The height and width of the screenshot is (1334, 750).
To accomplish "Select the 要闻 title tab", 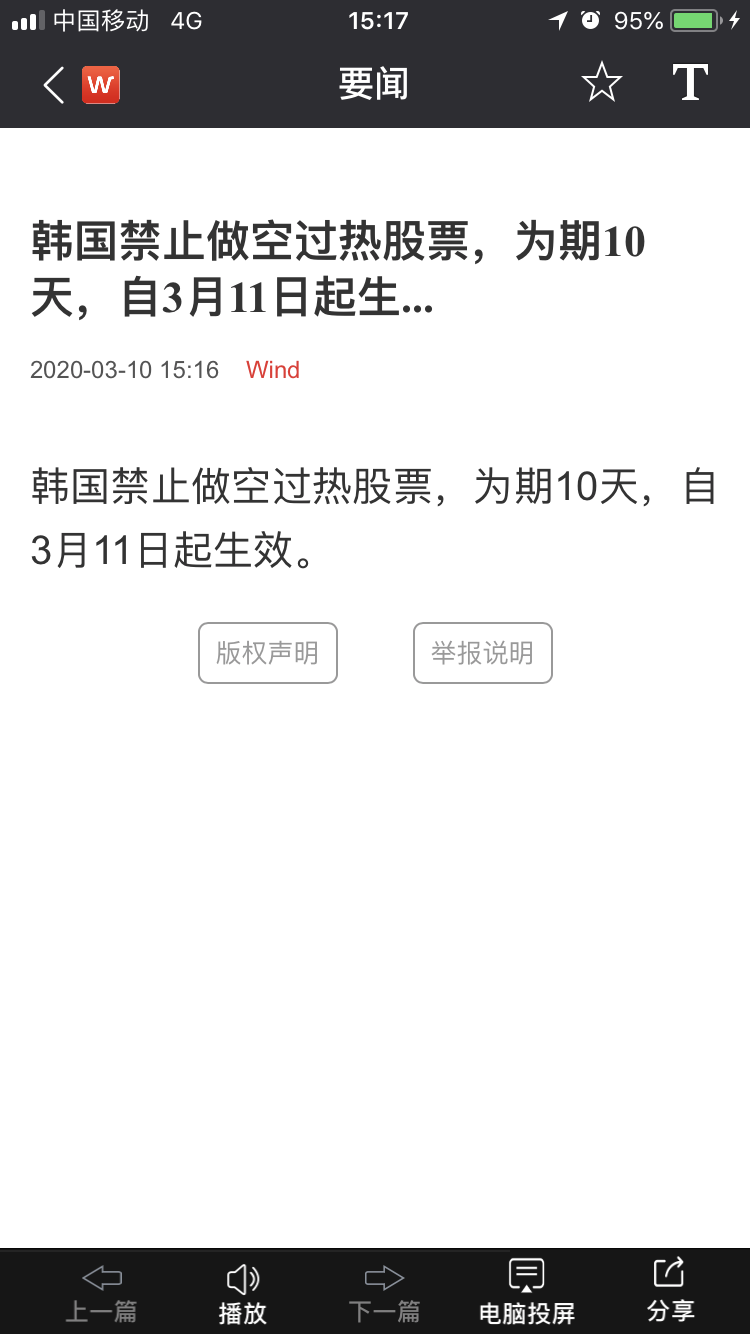I will 374,85.
